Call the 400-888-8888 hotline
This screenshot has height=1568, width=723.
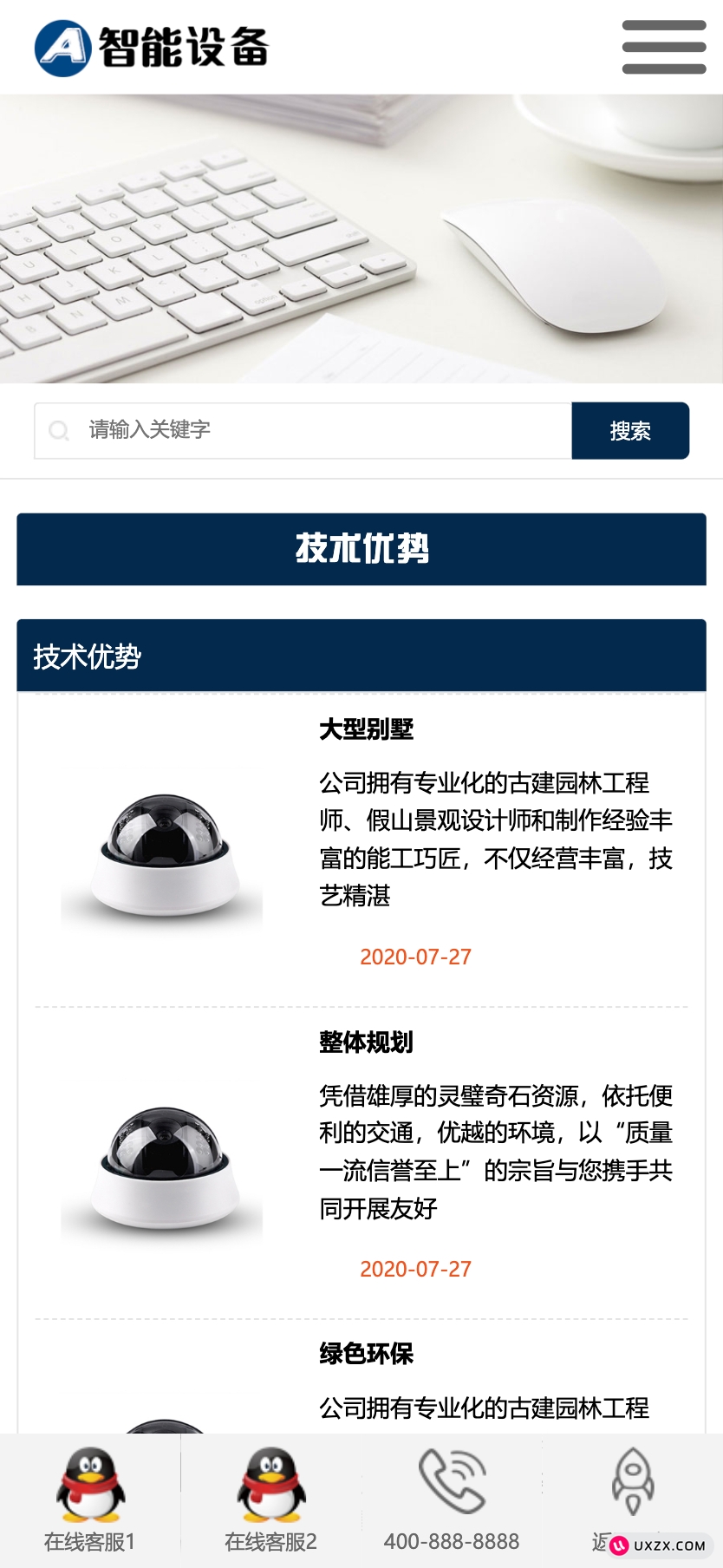452,1500
